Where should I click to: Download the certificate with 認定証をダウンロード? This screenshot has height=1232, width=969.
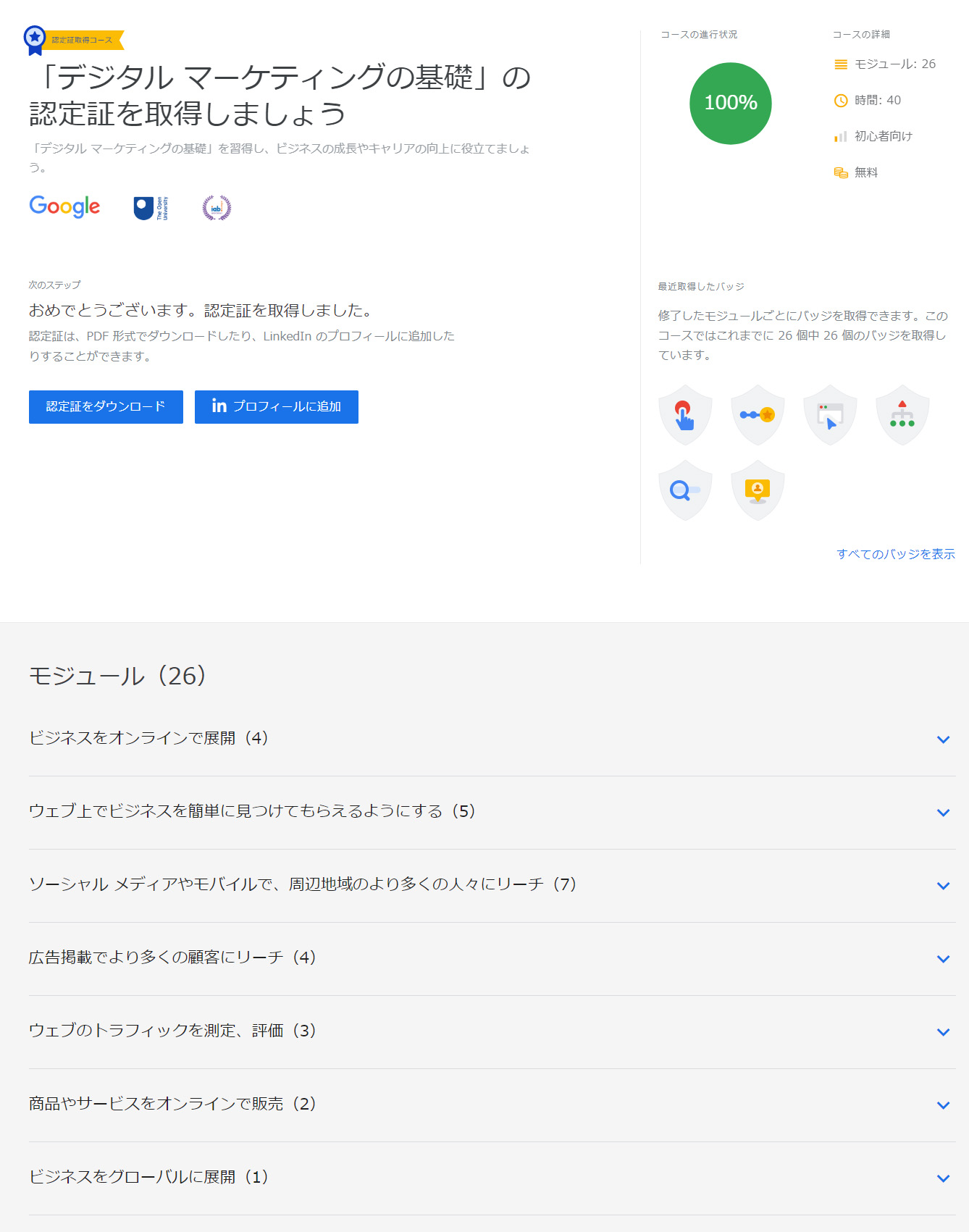106,407
